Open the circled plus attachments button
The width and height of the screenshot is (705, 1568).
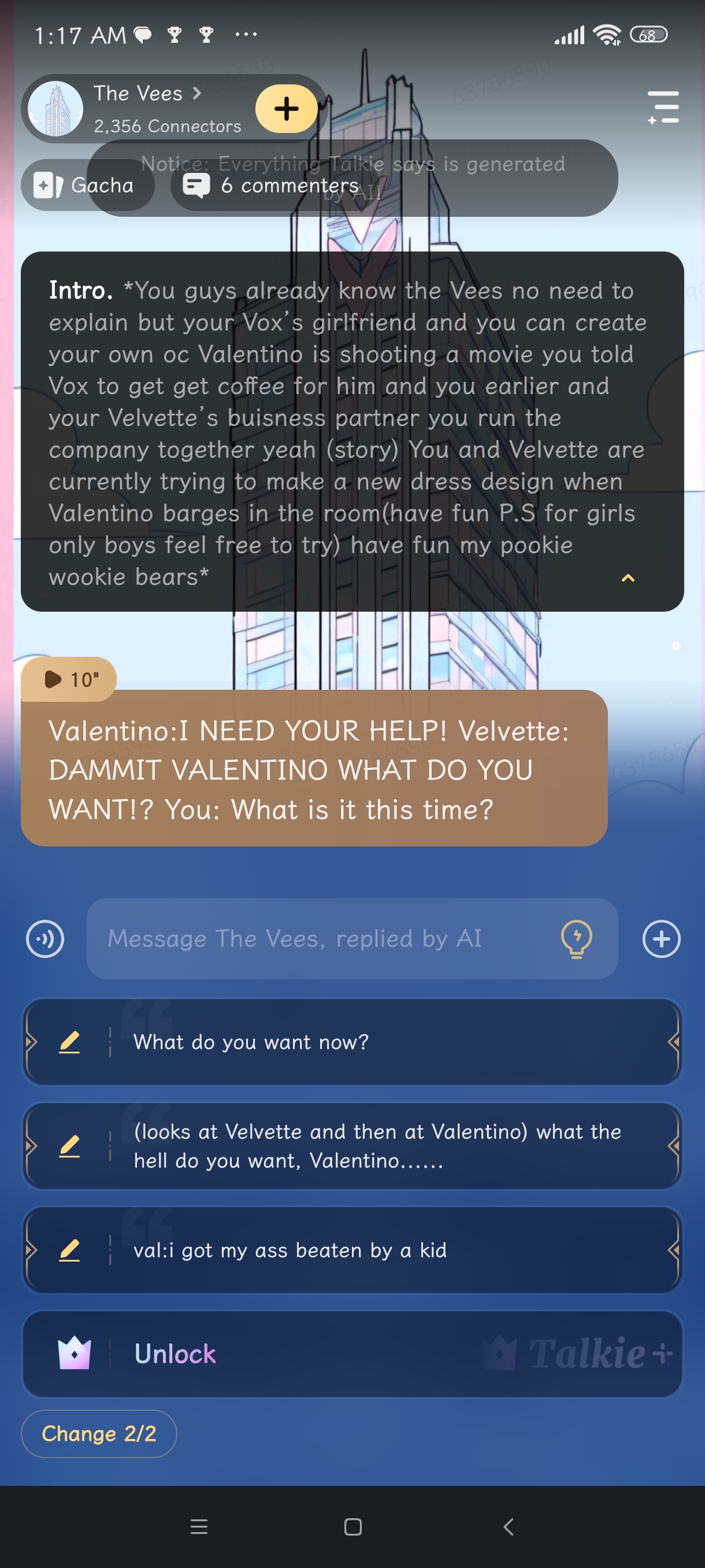tap(661, 938)
